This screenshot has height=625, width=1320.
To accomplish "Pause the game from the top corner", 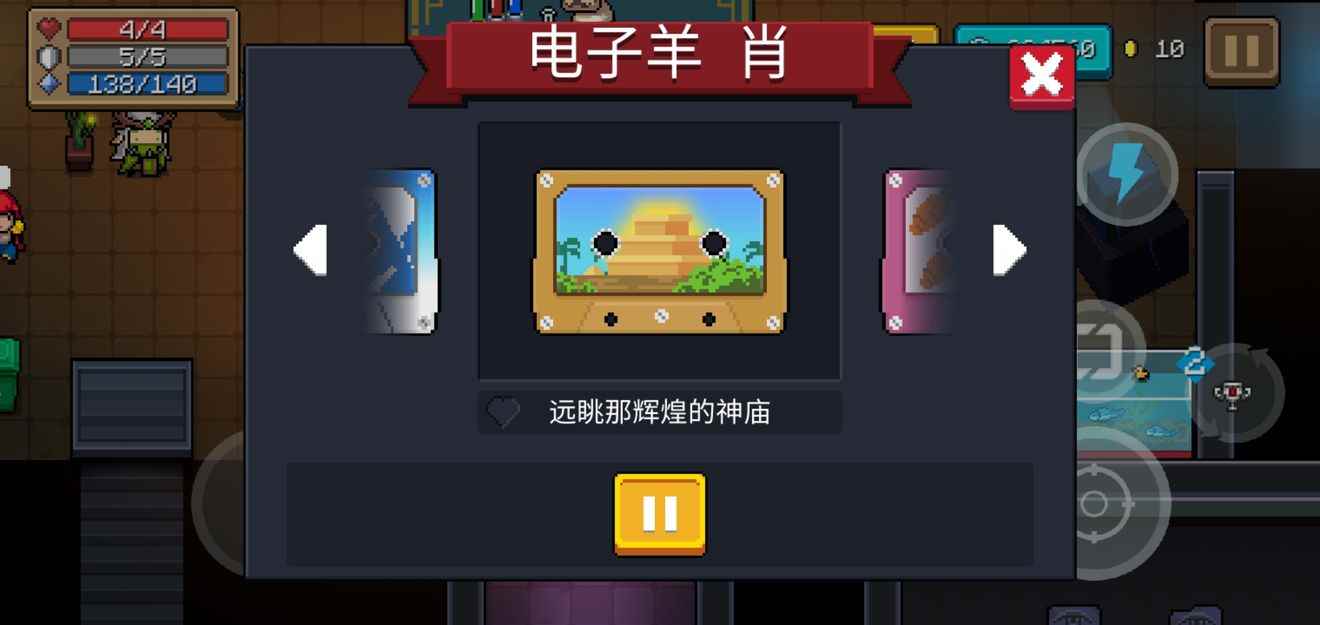I will pos(1241,50).
